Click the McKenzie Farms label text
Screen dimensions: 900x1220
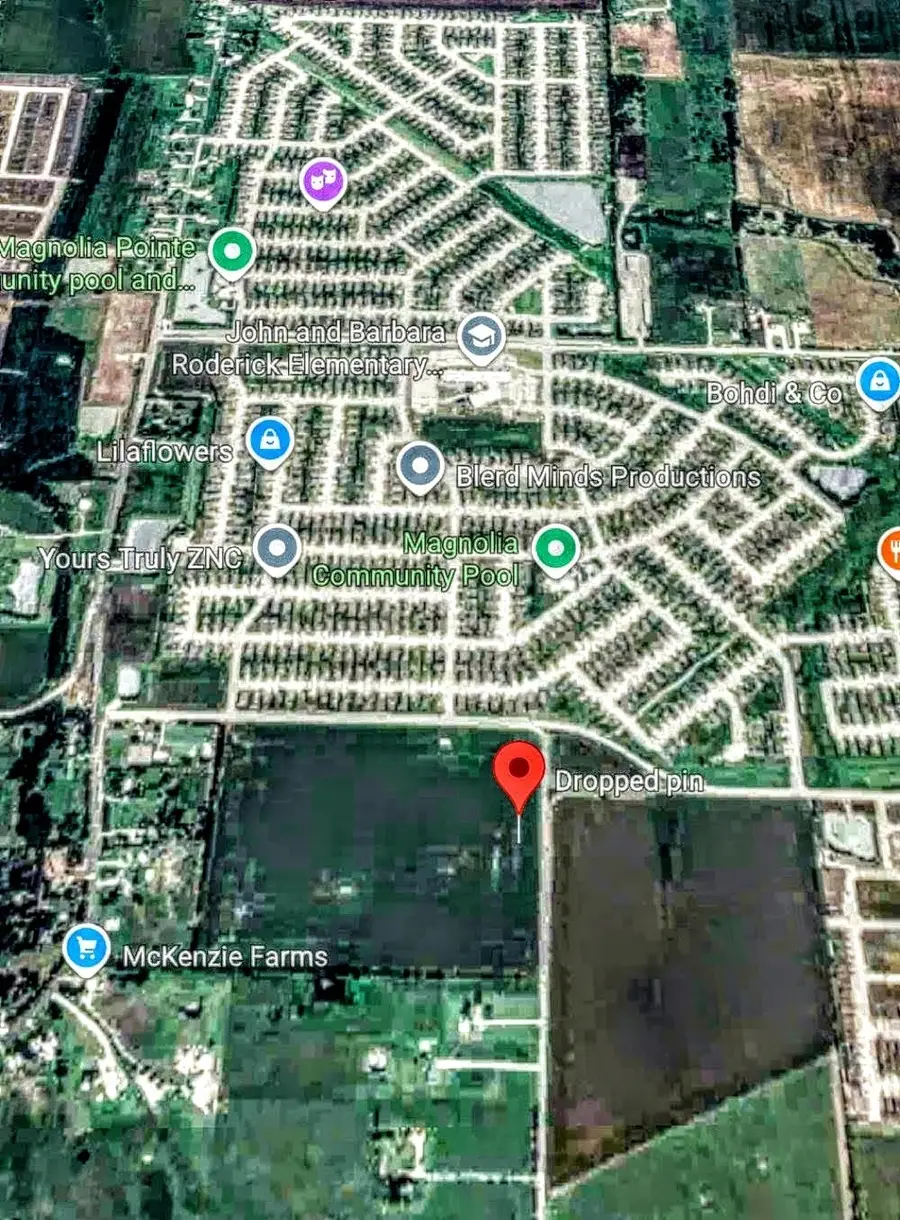[226, 957]
